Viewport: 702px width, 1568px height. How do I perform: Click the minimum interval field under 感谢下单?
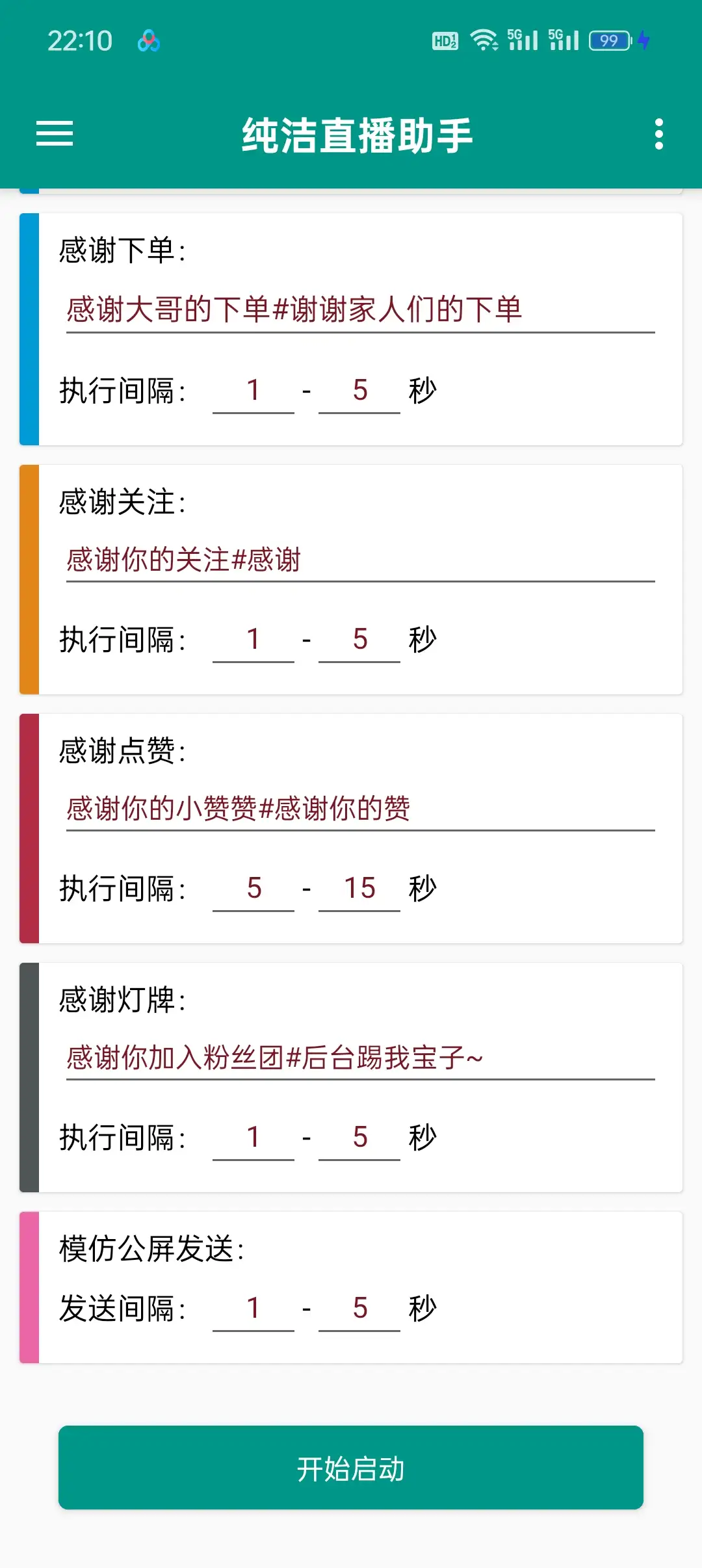(x=253, y=389)
